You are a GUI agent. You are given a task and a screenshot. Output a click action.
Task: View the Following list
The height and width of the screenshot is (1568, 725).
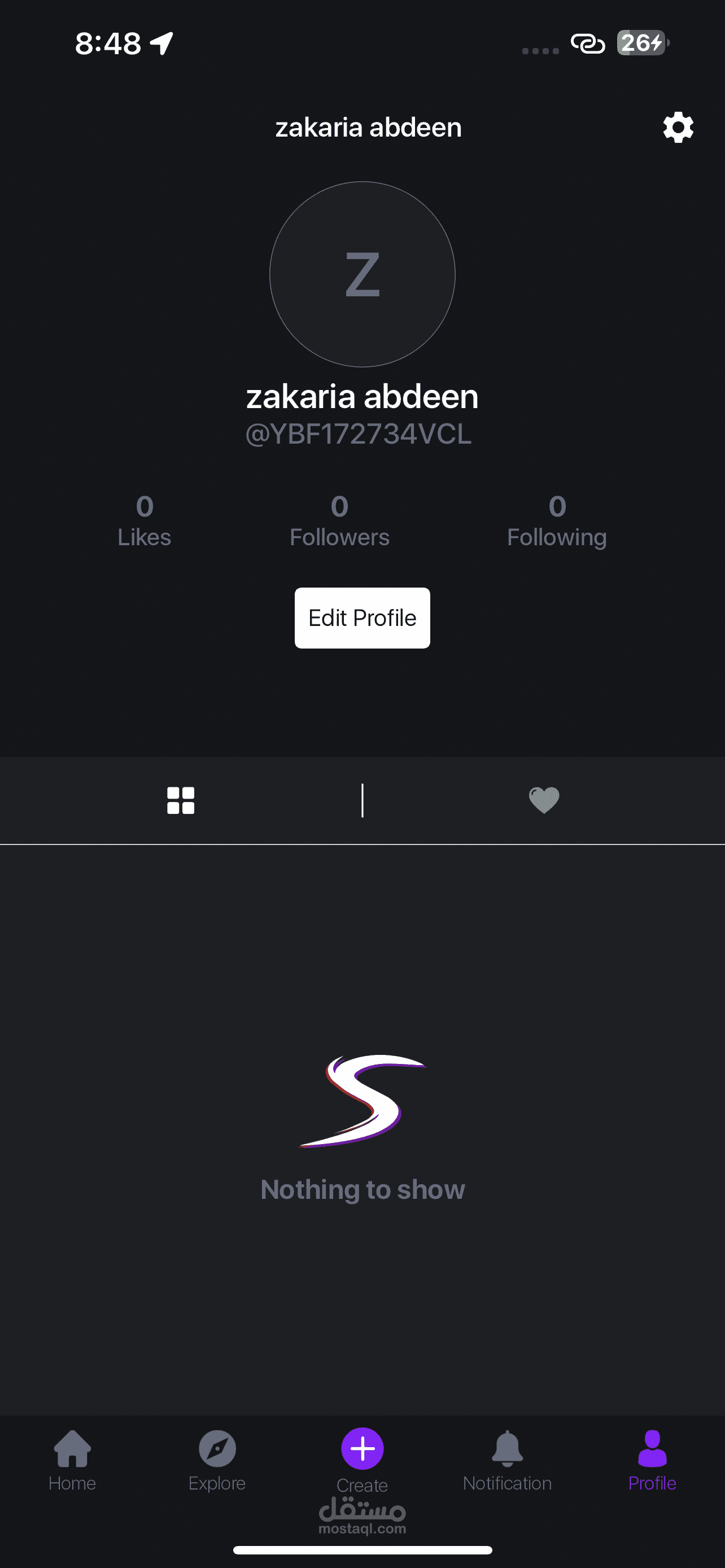coord(557,522)
